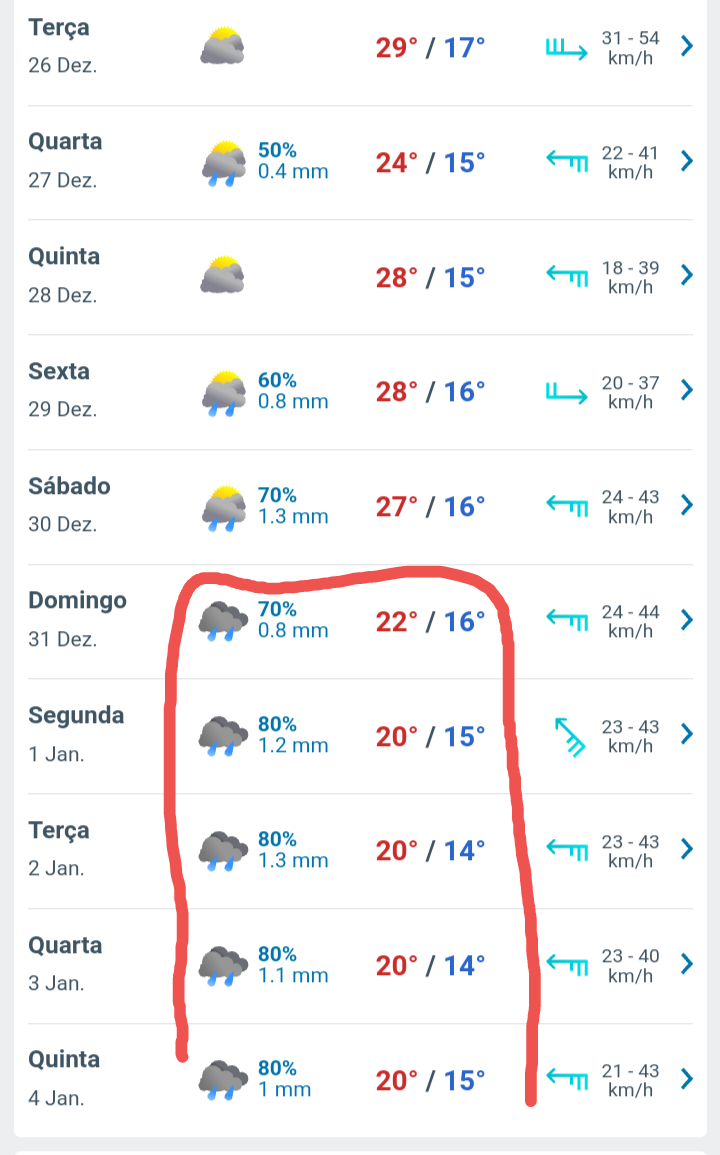Expand the Quinta 28 Dez. forecast
The height and width of the screenshot is (1155, 720).
tap(686, 275)
